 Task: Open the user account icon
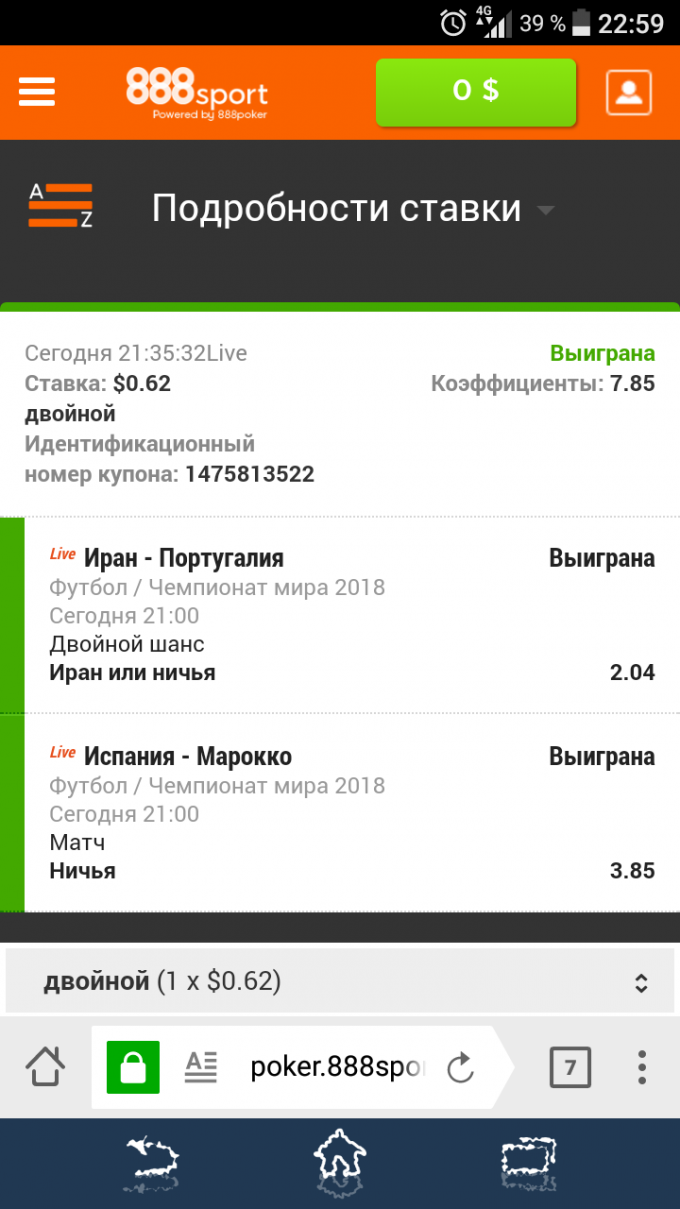coord(628,93)
